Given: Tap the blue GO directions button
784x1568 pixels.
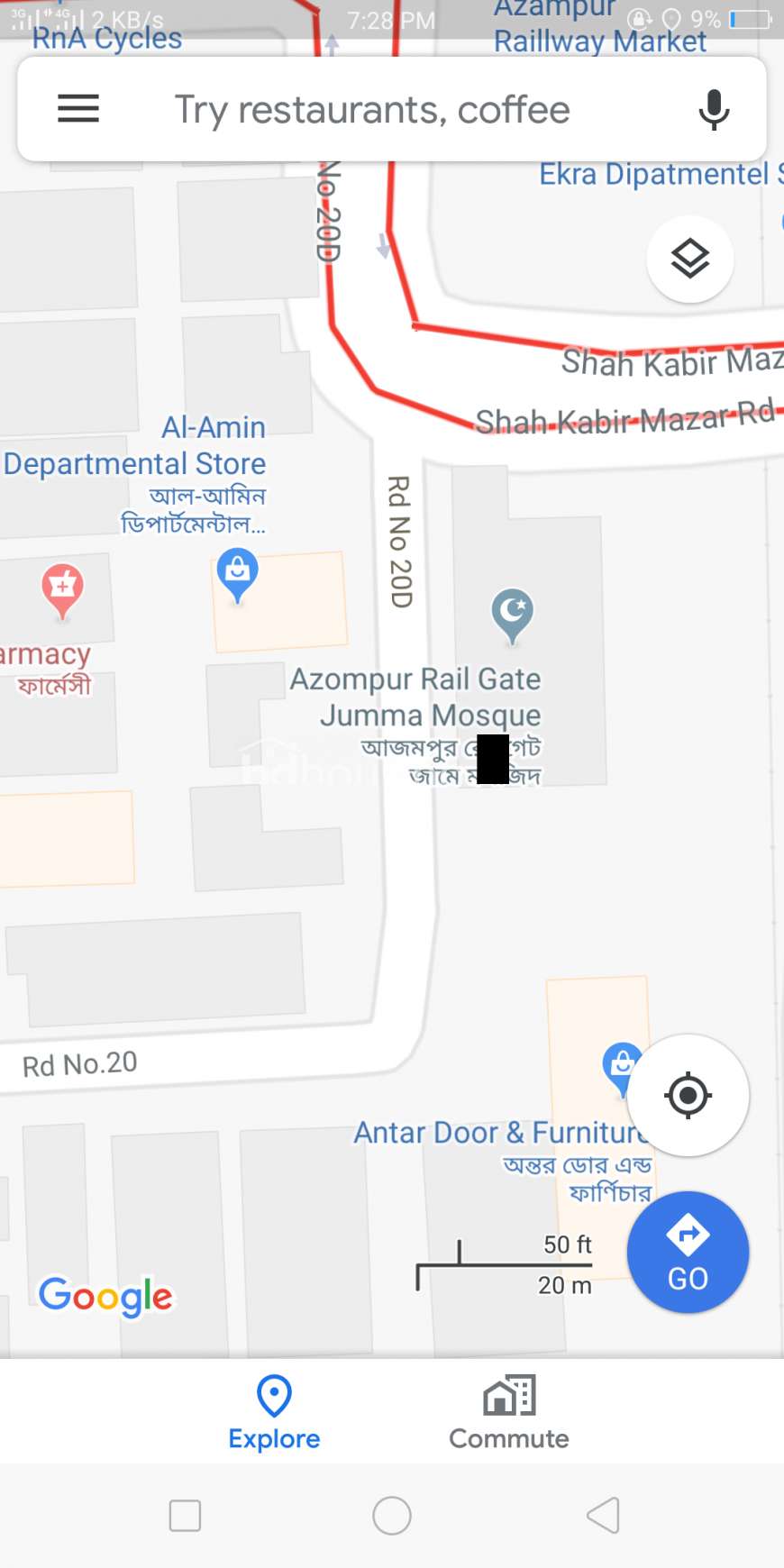Looking at the screenshot, I should pyautogui.click(x=688, y=1252).
